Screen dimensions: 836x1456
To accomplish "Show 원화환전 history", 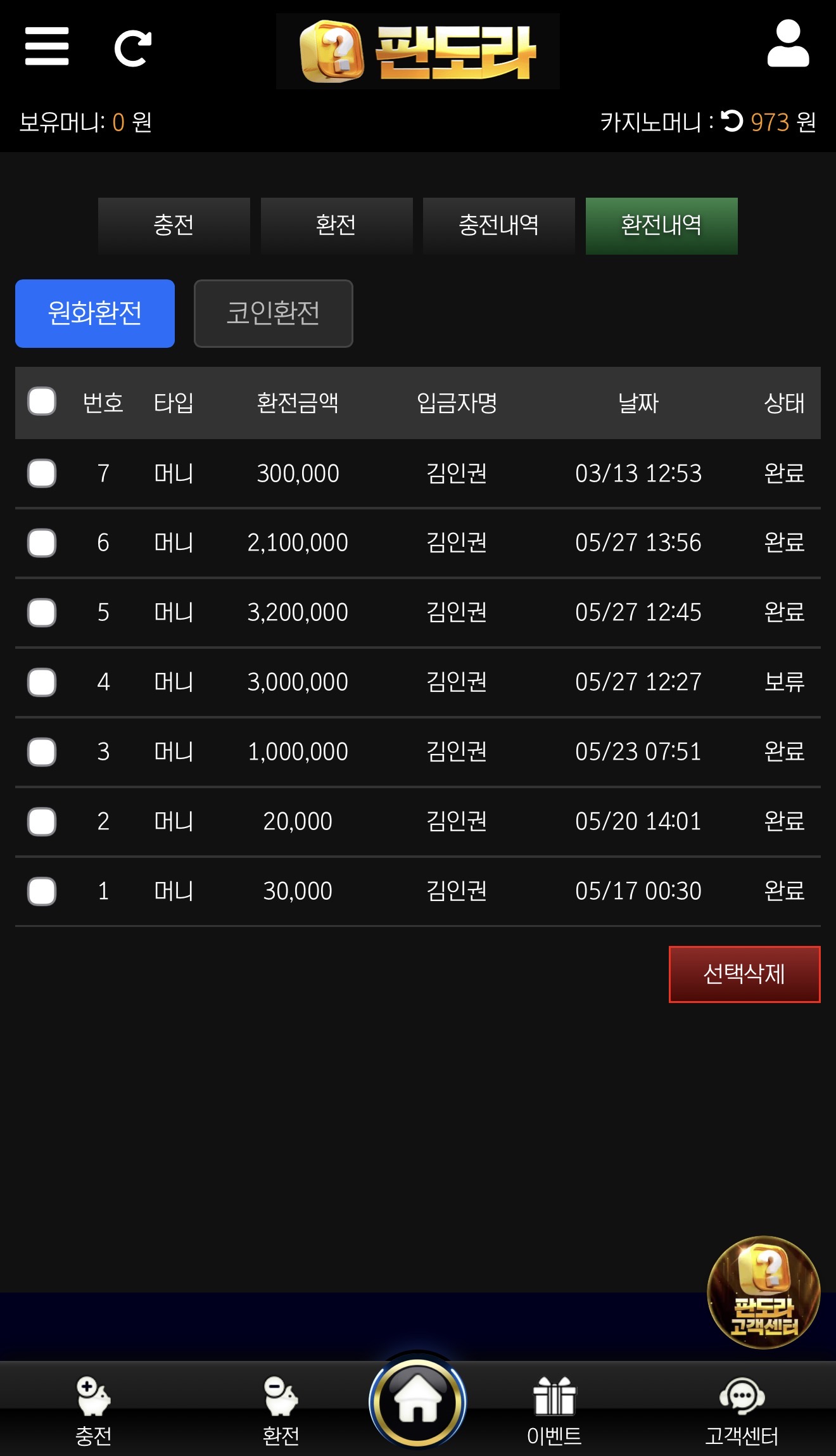I will pos(95,314).
